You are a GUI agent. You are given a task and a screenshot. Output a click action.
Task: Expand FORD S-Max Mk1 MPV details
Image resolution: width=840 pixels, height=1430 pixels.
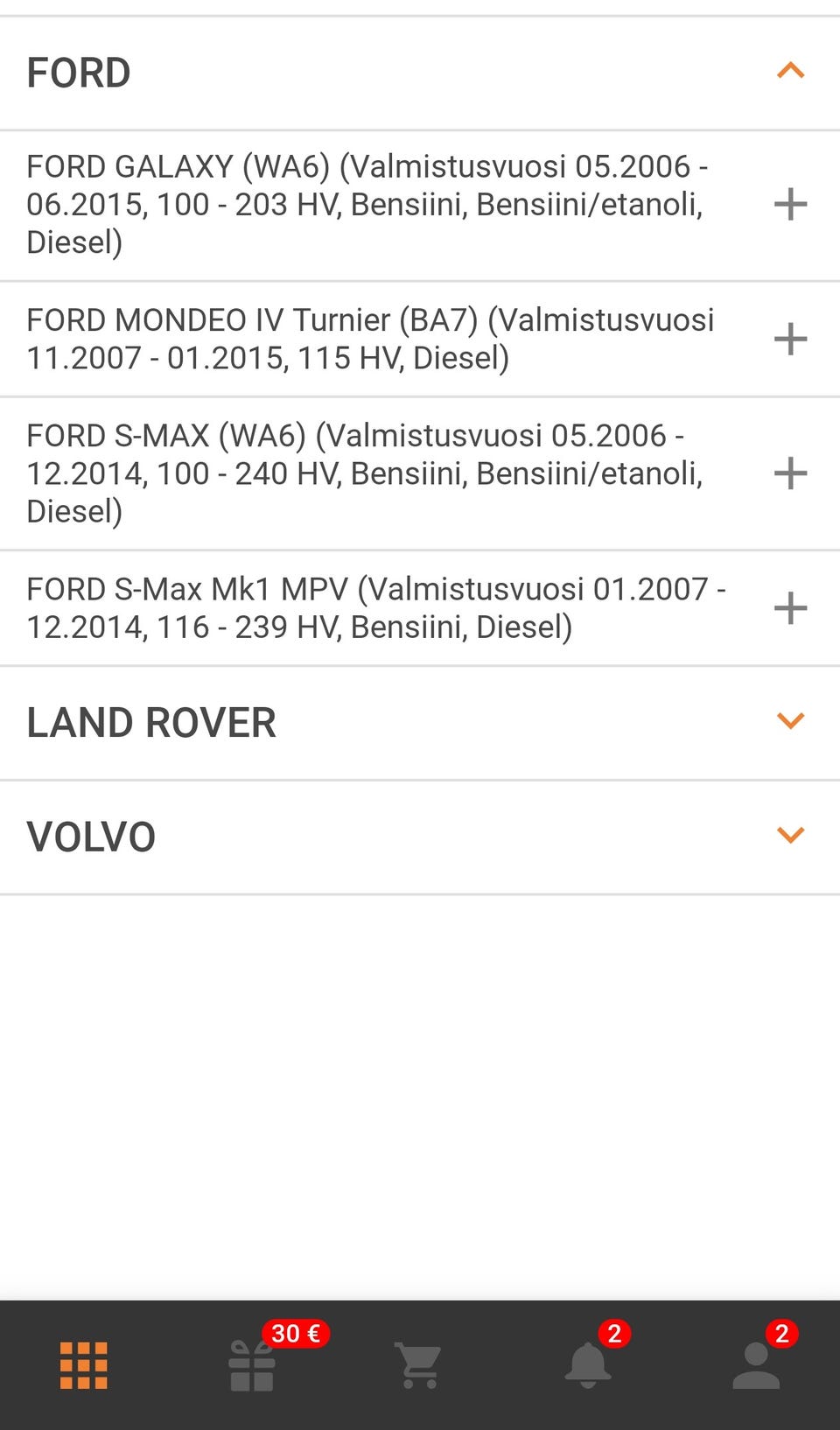790,608
